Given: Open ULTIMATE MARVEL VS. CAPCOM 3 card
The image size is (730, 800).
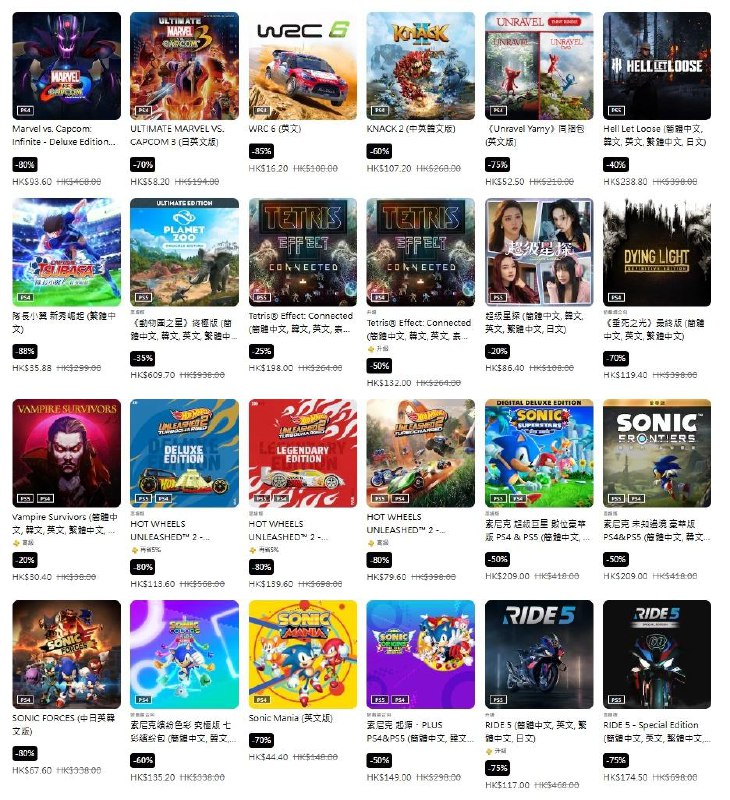Looking at the screenshot, I should click(184, 66).
